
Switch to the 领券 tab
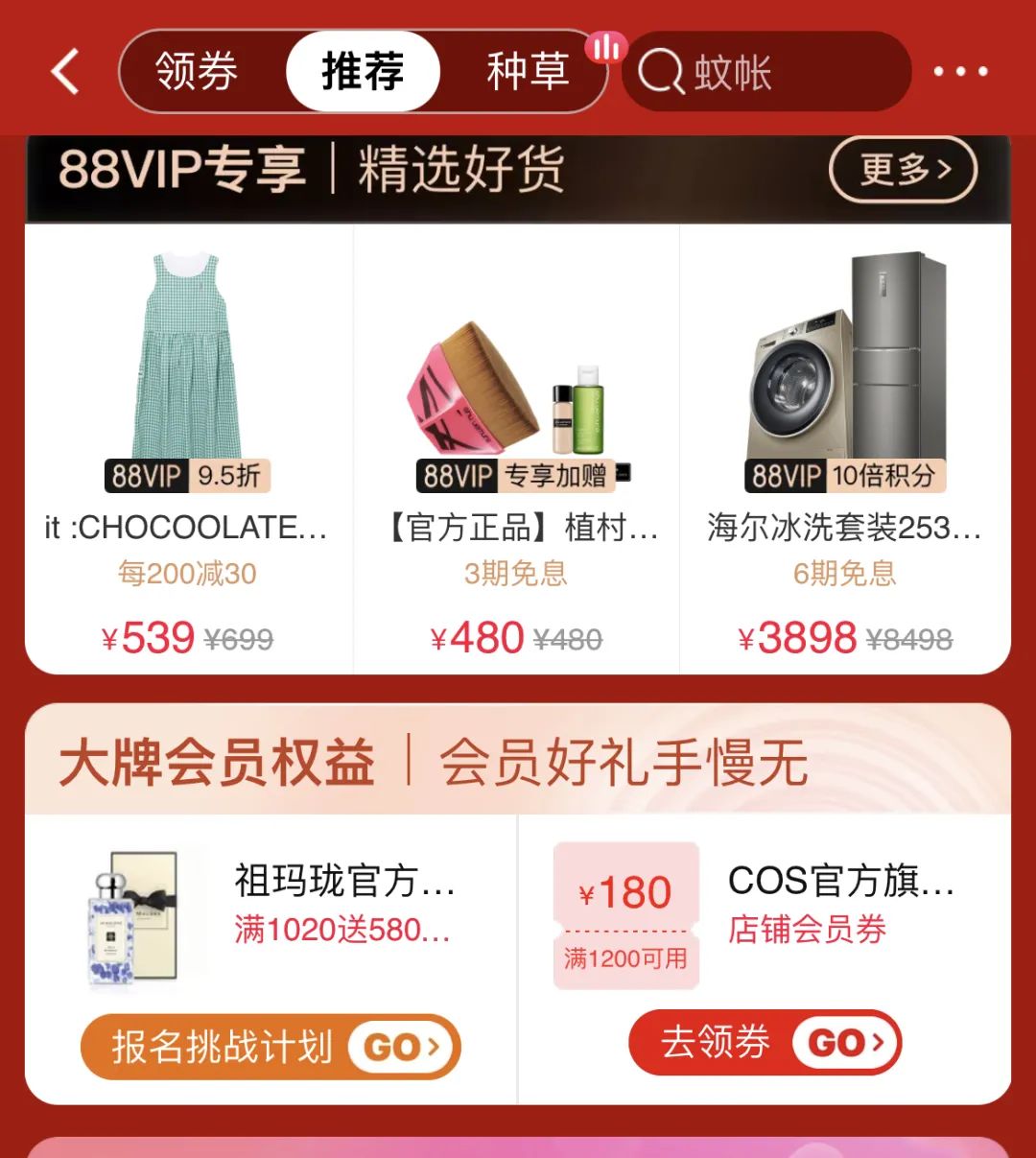click(193, 70)
